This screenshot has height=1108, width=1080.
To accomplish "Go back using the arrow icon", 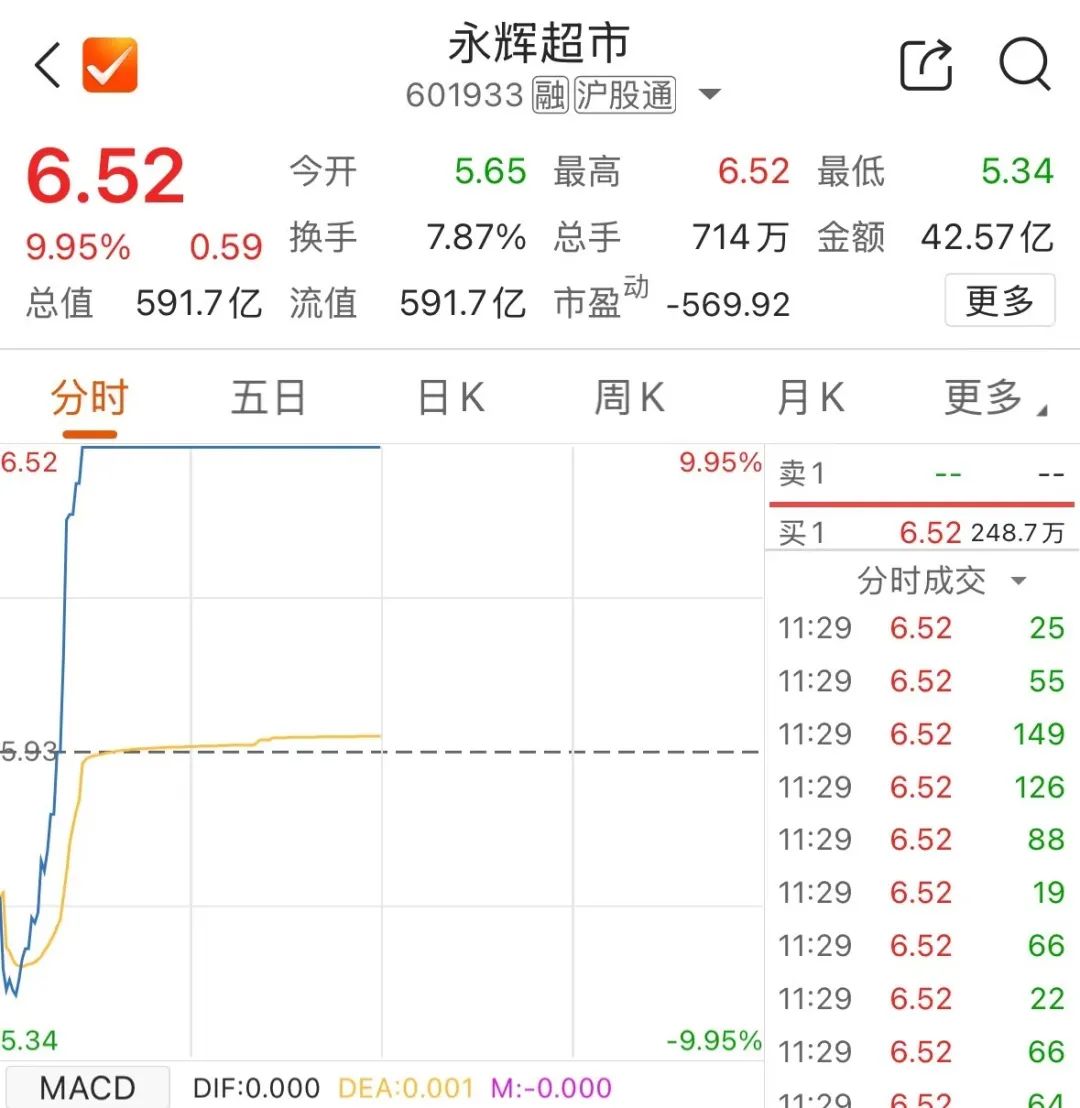I will [48, 66].
